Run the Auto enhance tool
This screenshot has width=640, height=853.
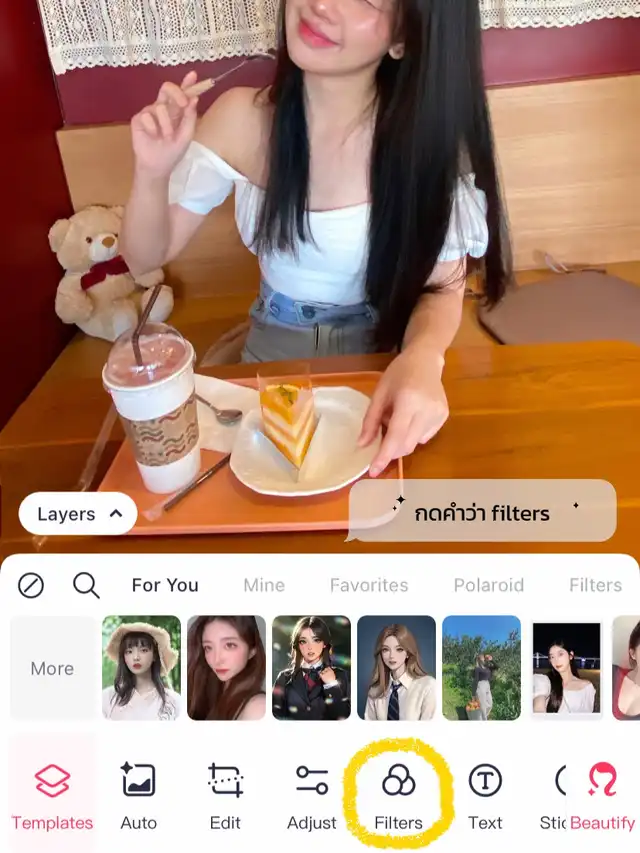pyautogui.click(x=138, y=796)
